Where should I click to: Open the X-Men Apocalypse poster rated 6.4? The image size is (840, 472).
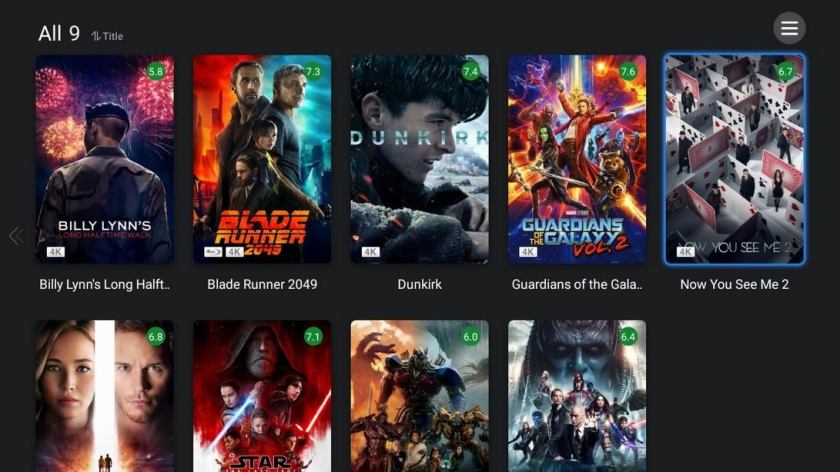576,400
